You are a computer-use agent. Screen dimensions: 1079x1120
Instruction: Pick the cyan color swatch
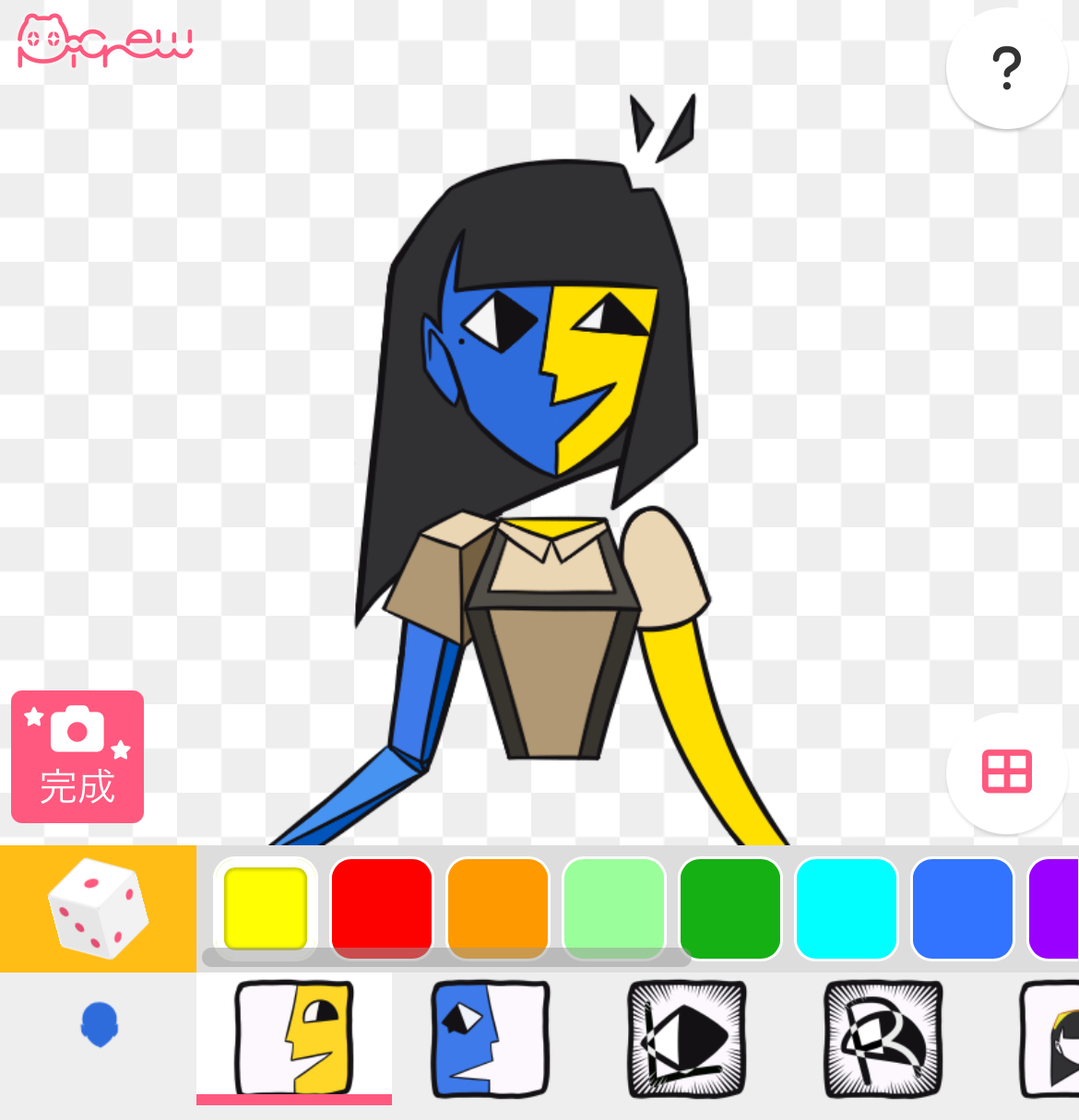point(847,908)
